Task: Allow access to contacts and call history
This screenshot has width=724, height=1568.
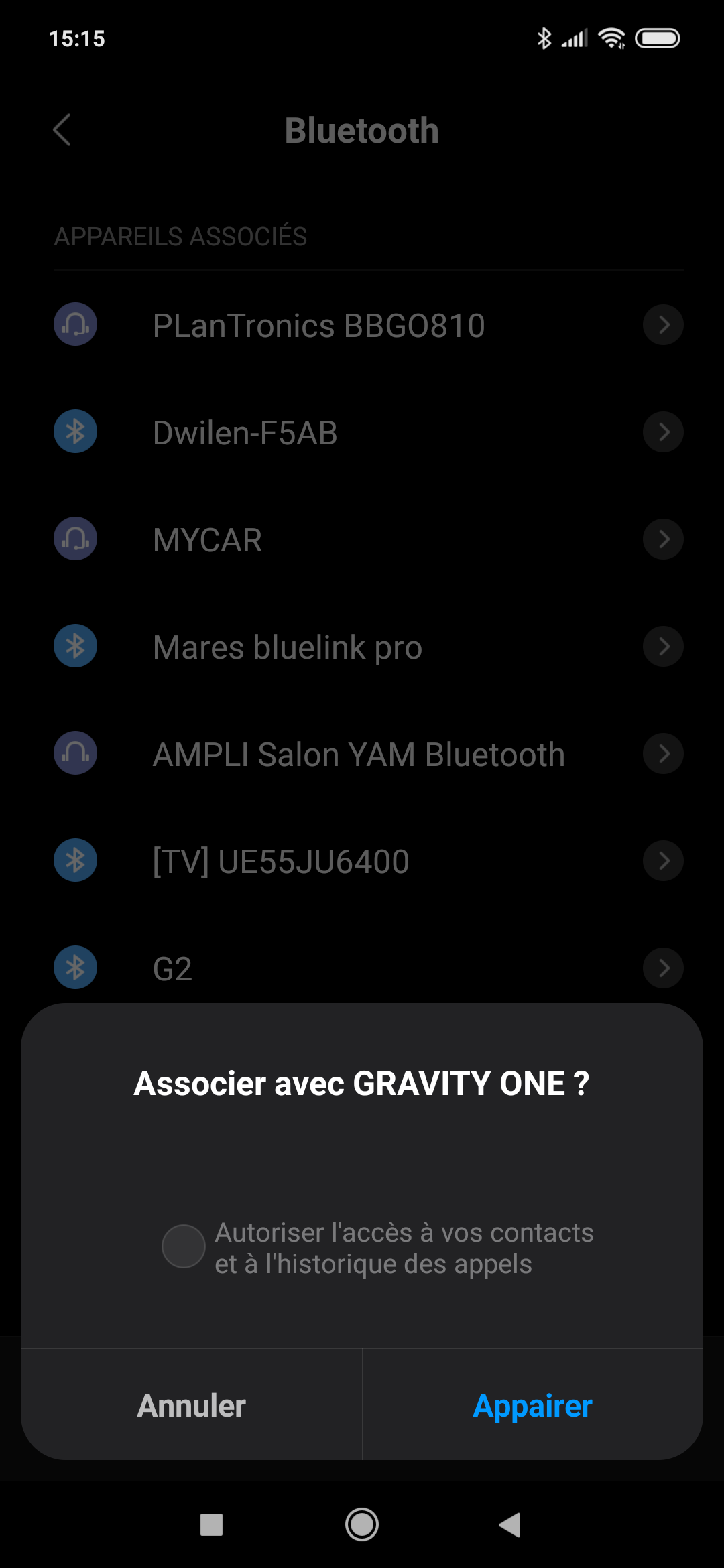Action: 183,1246
